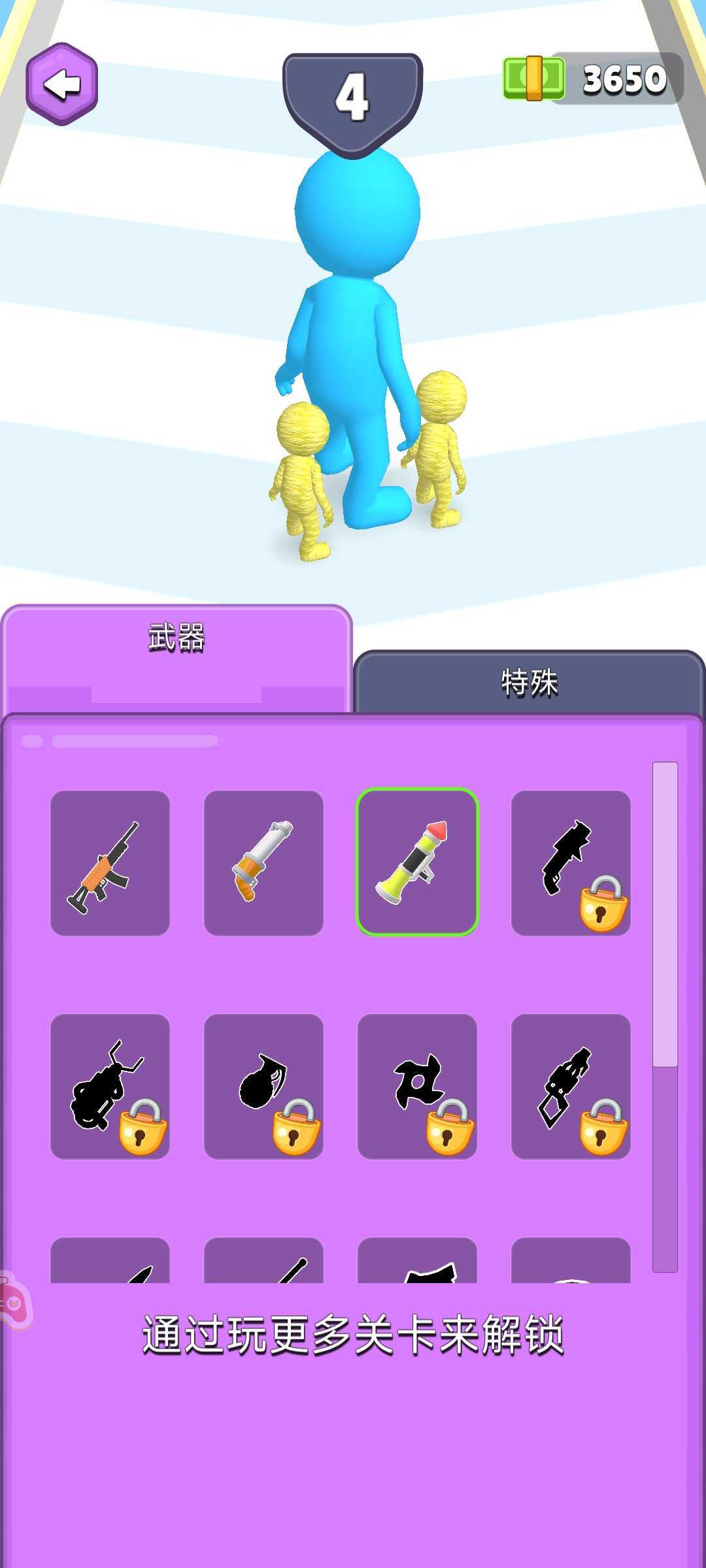Tap the locked minigun silhouette tile

click(110, 1086)
